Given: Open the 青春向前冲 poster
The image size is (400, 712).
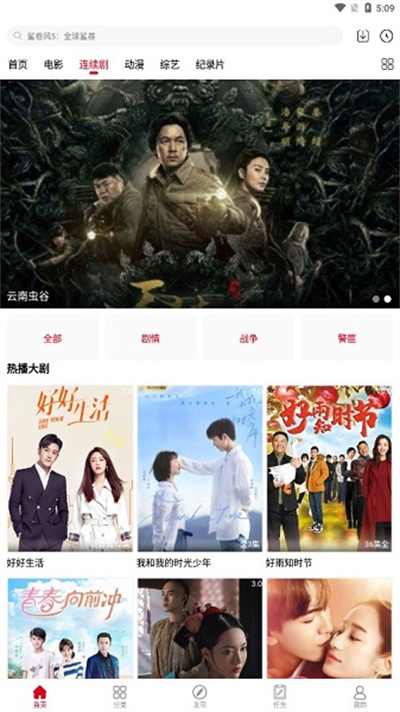Looking at the screenshot, I should [70, 628].
